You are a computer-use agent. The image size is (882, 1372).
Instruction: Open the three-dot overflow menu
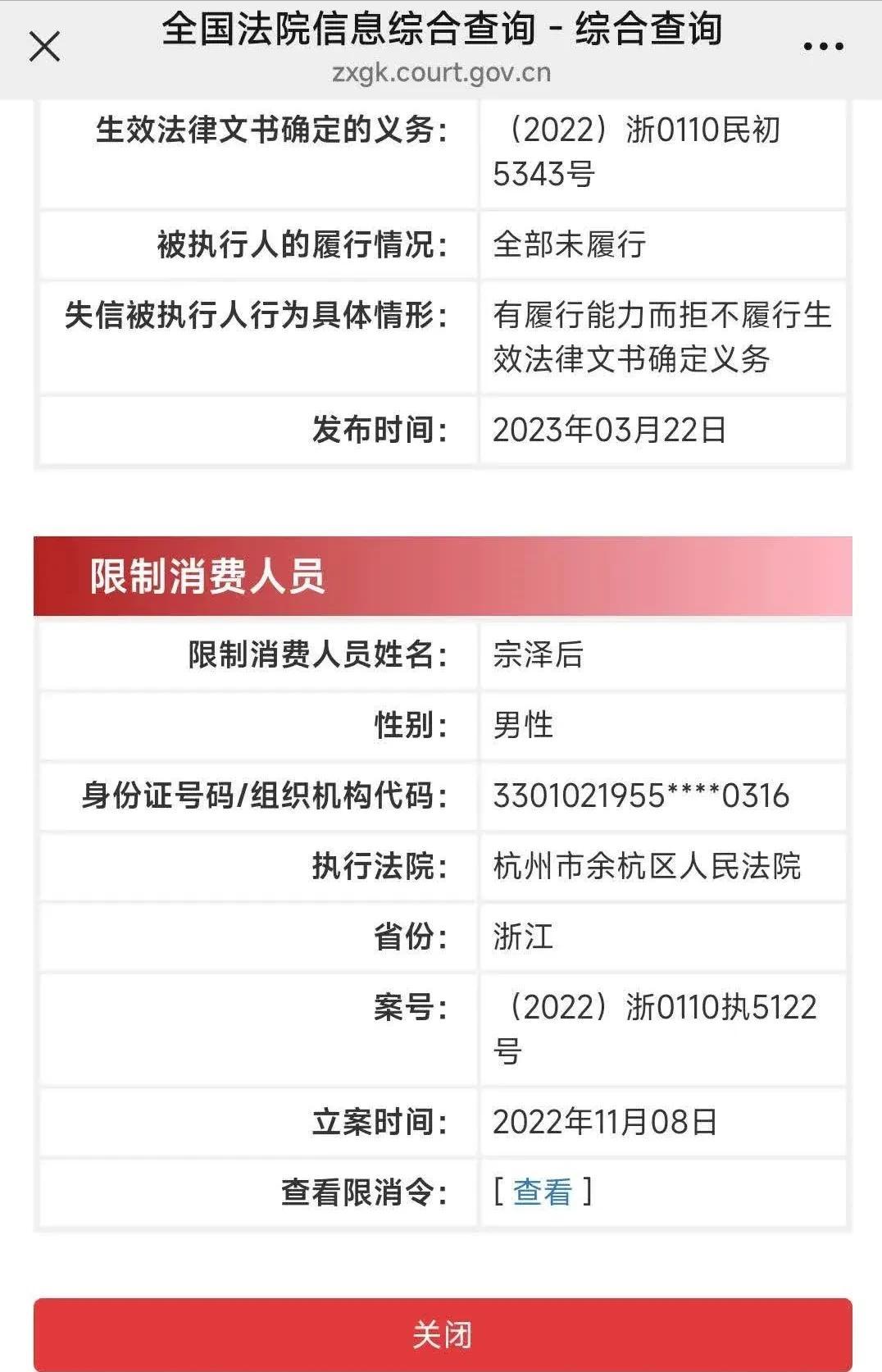(x=823, y=47)
